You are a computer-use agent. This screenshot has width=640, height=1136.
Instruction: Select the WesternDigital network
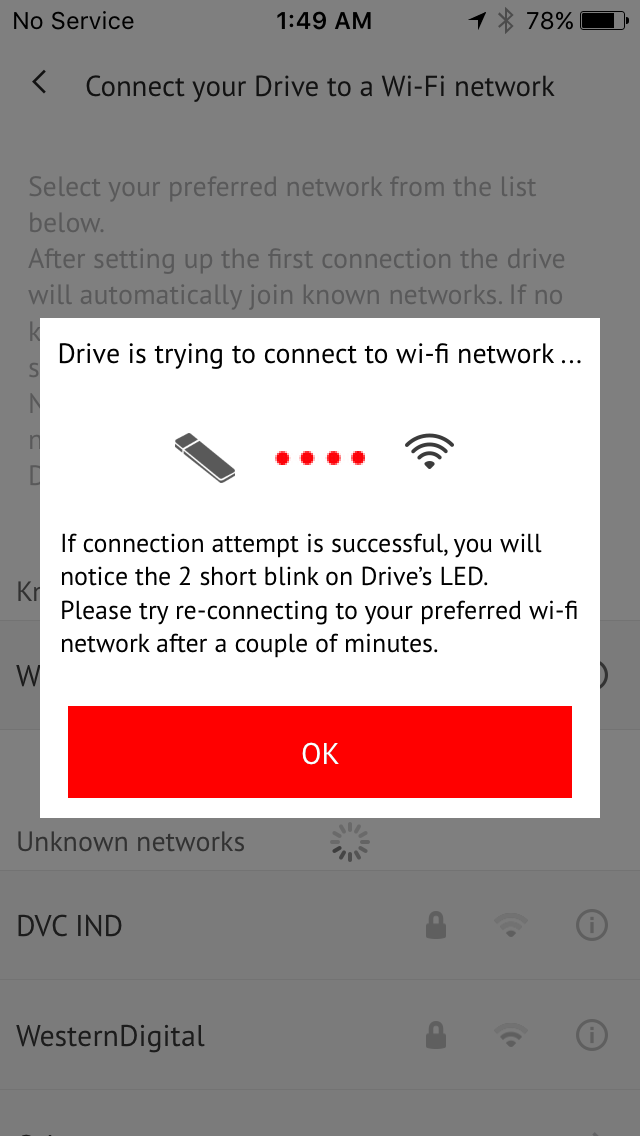[320, 1036]
